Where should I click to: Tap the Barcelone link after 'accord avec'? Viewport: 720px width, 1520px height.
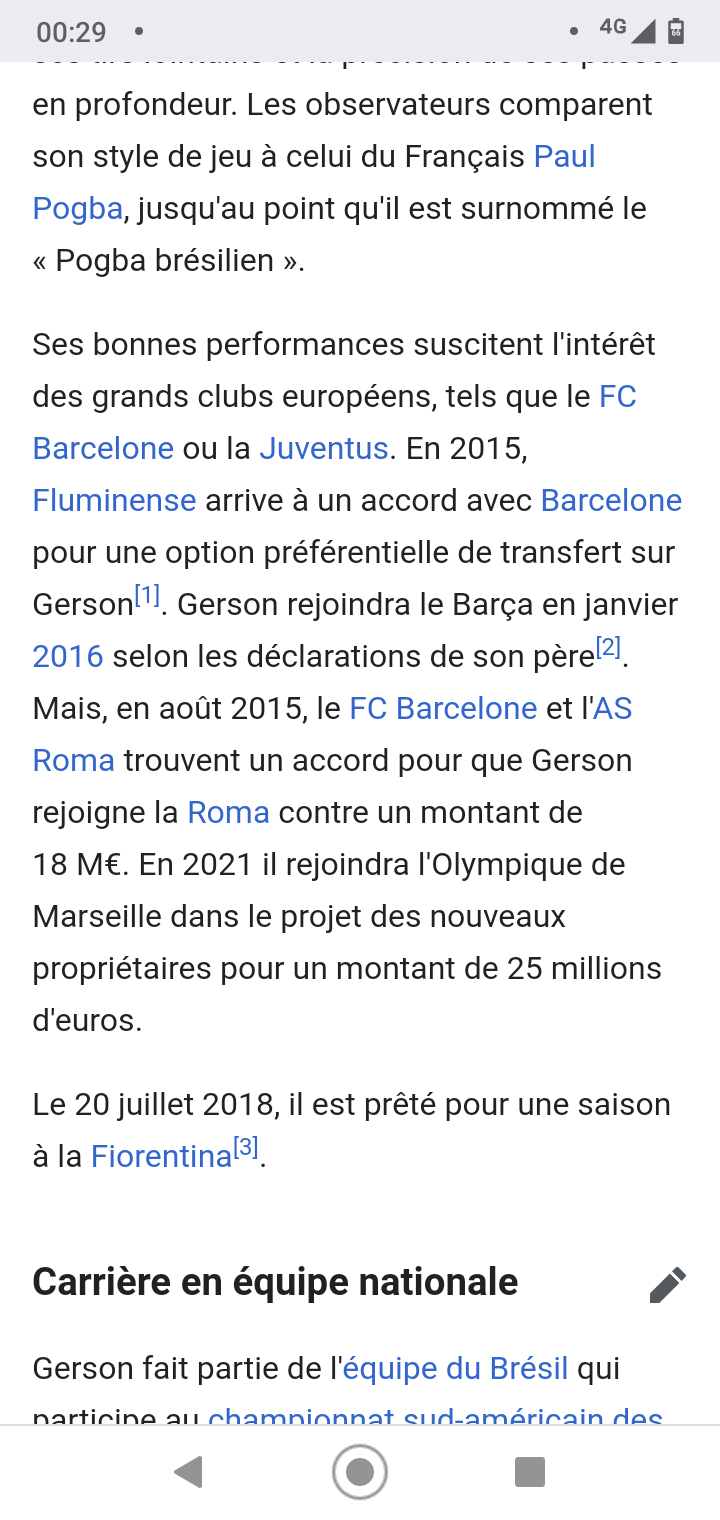pos(611,500)
